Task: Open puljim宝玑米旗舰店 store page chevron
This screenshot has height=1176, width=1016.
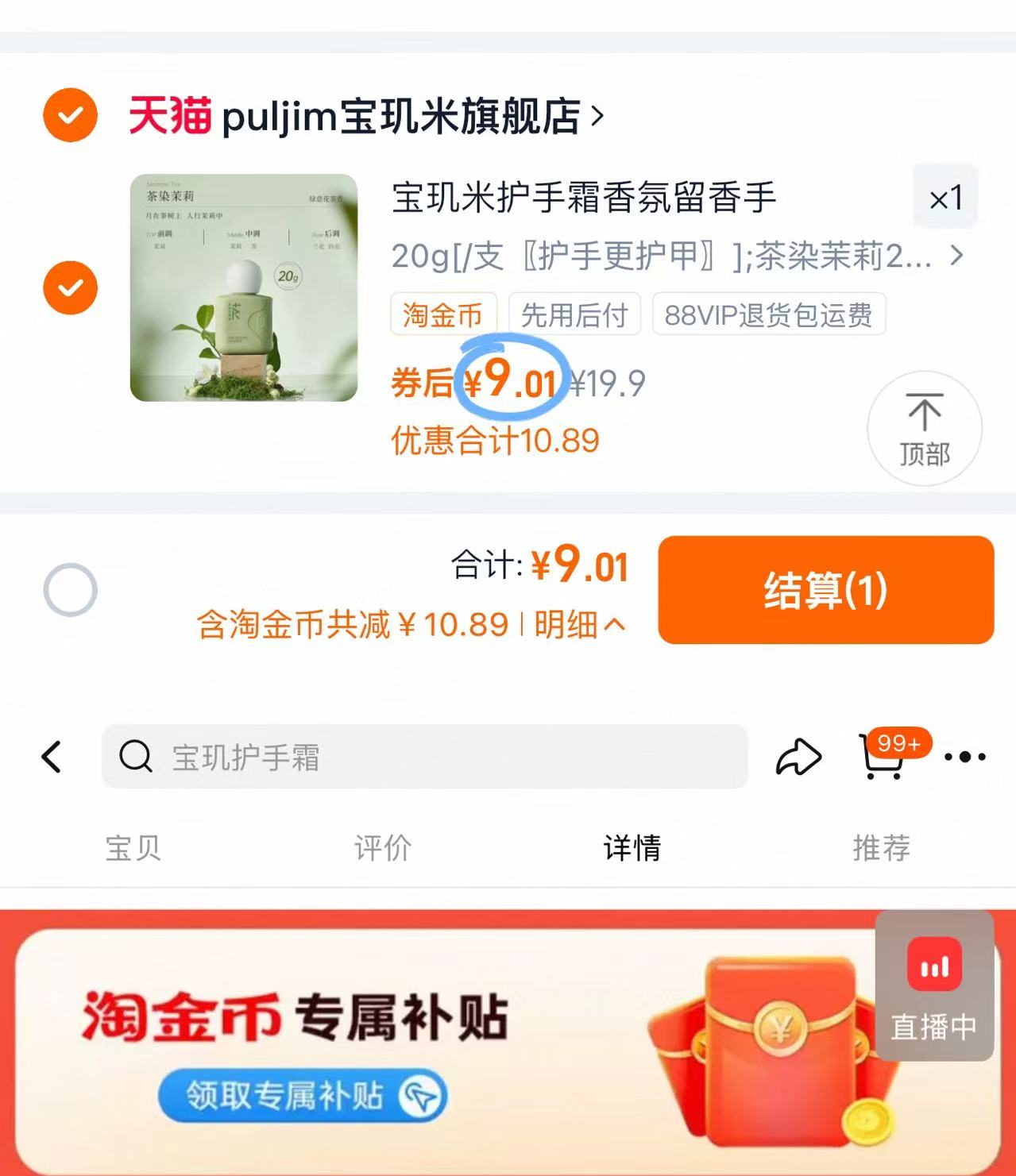Action: [596, 117]
